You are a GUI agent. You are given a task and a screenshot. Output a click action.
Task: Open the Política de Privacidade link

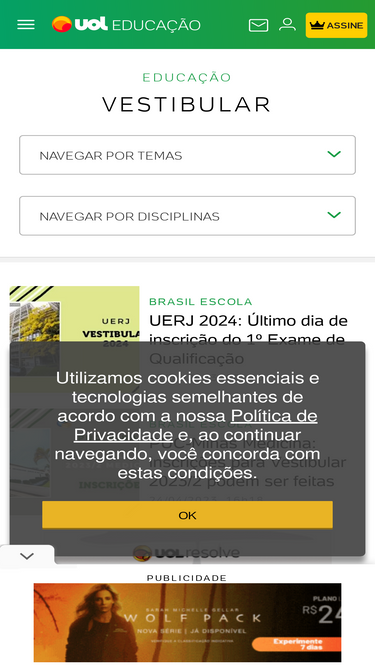click(196, 425)
